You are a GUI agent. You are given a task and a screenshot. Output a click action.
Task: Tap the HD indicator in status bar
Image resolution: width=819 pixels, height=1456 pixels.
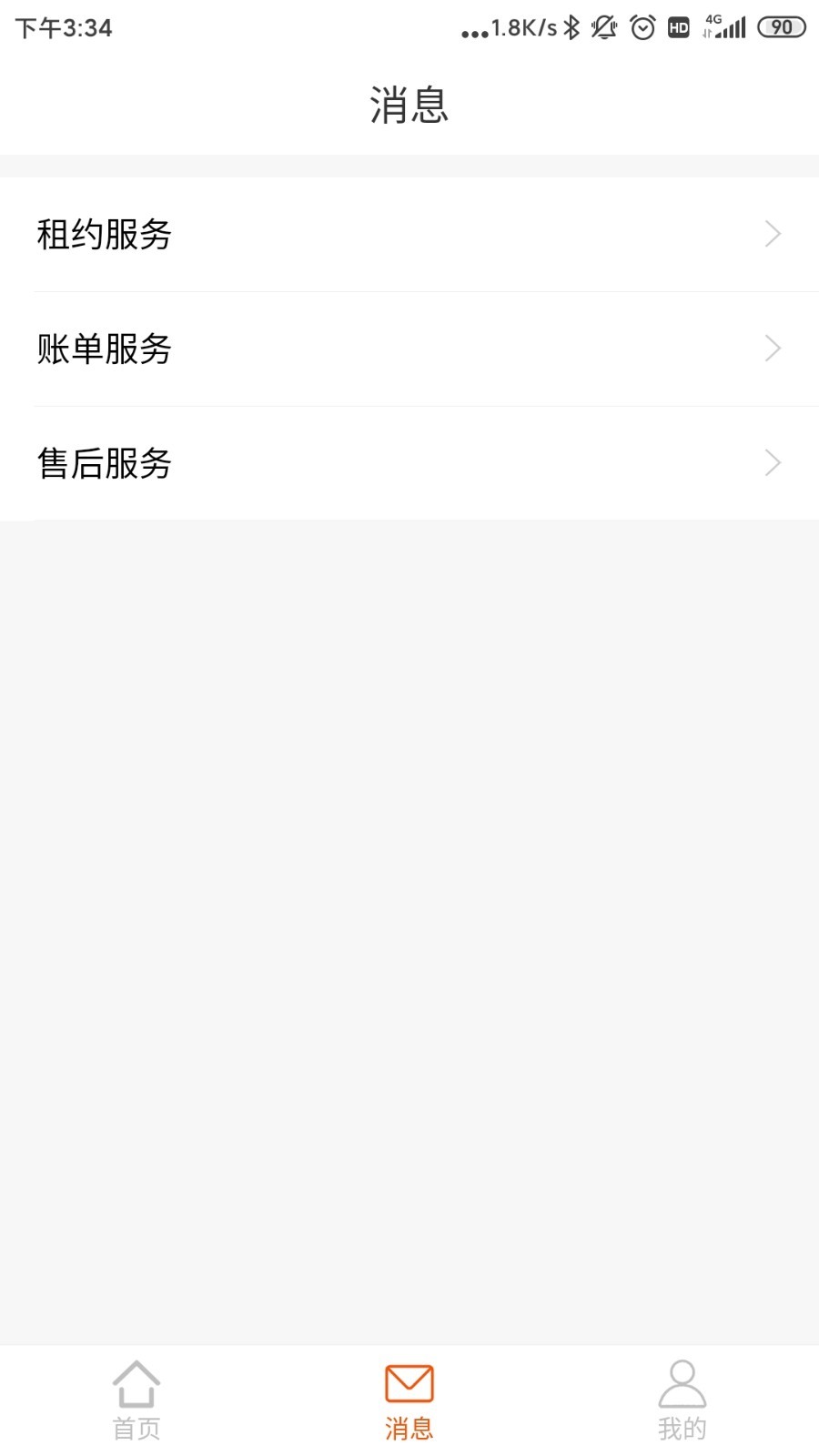click(677, 27)
